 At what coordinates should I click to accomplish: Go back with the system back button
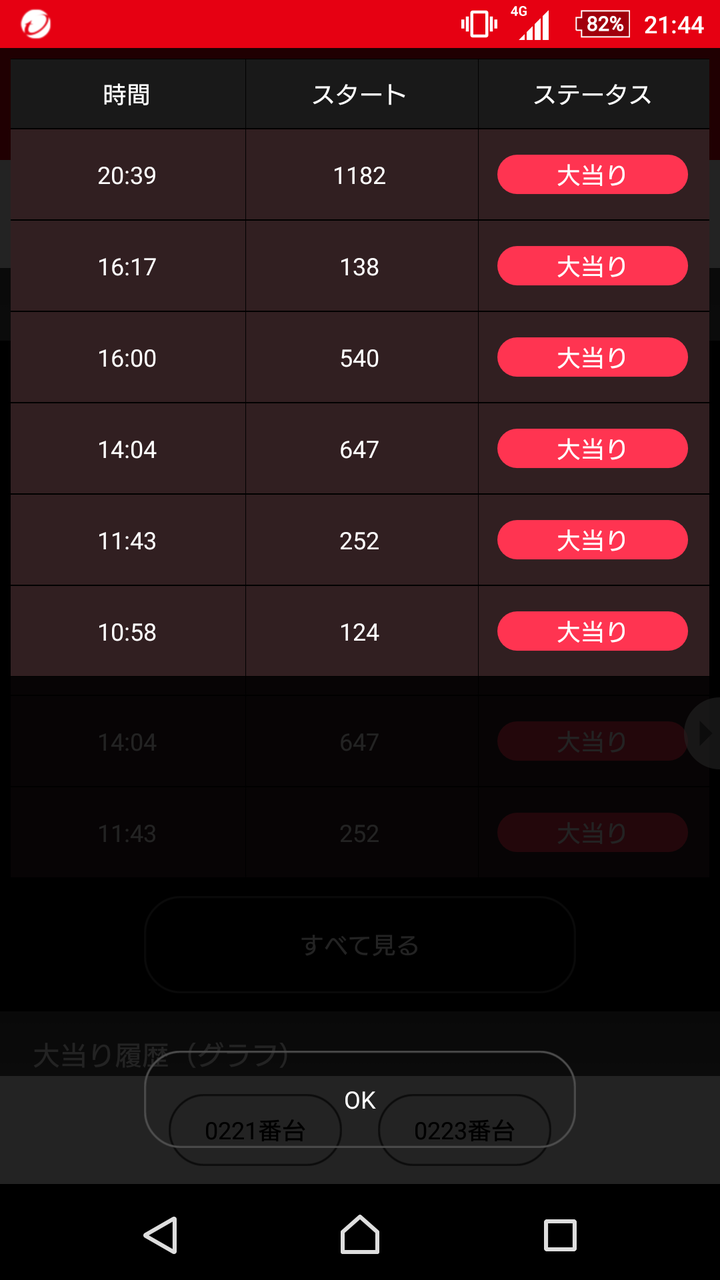[x=160, y=1235]
